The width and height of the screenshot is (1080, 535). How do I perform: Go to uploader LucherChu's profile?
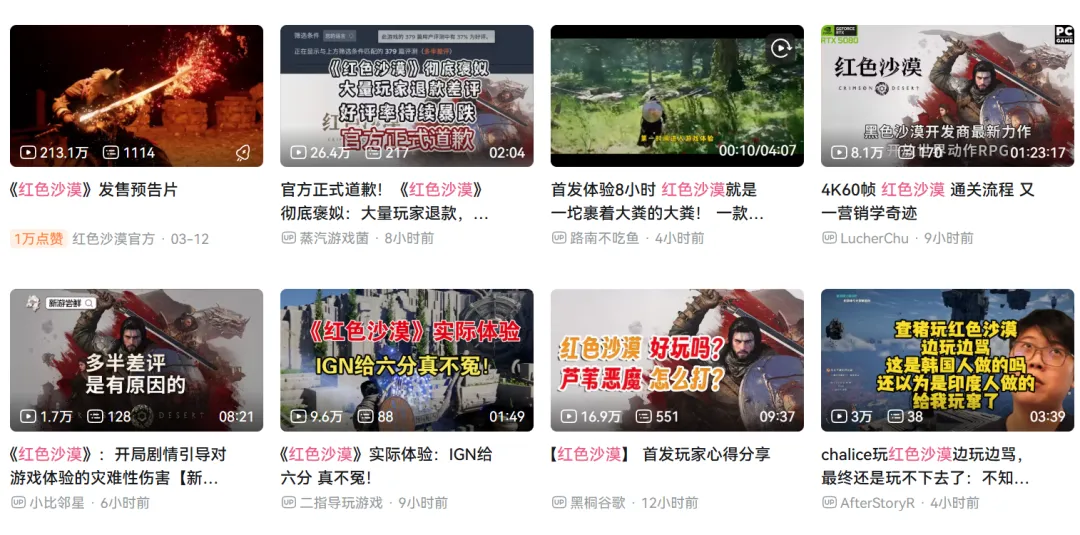pyautogui.click(x=875, y=239)
